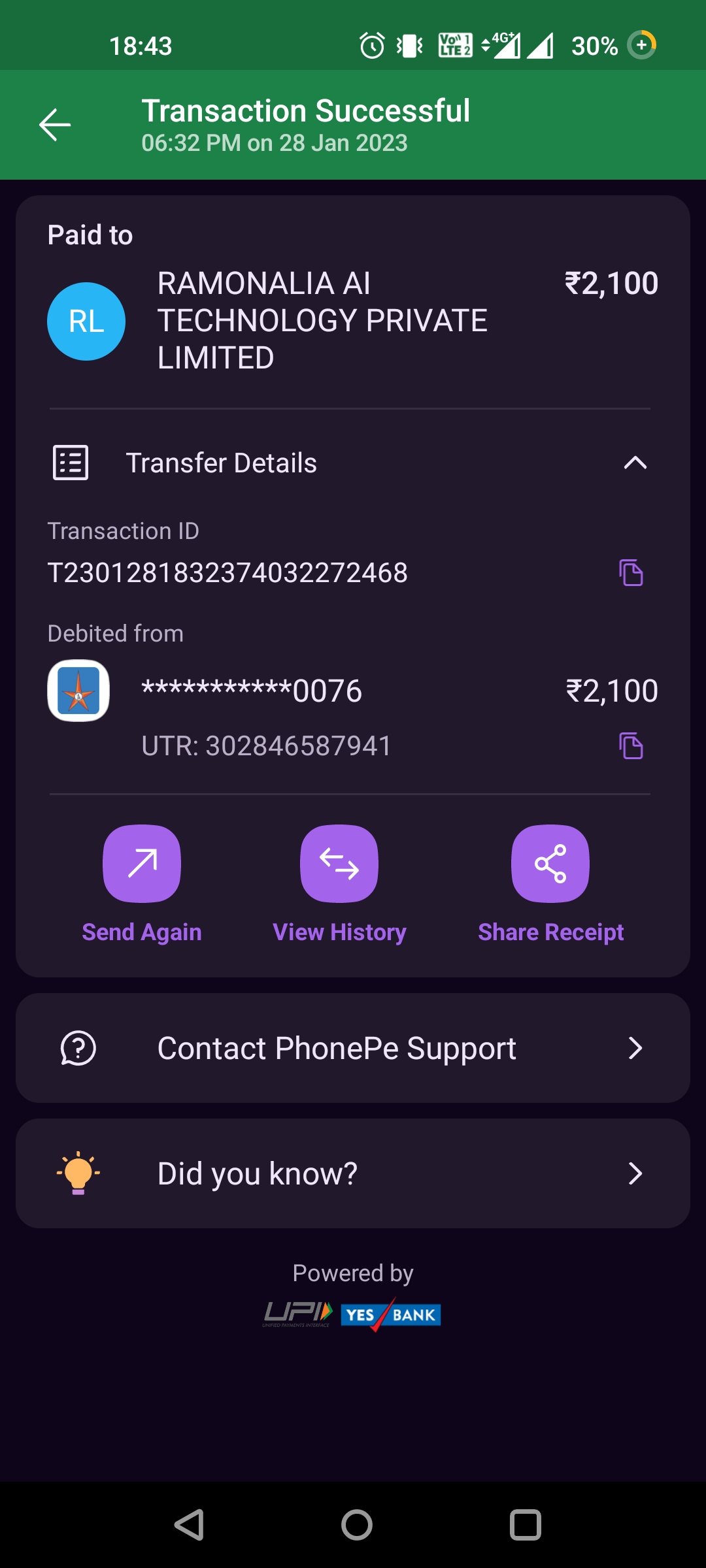Go back using the top-left arrow

55,125
